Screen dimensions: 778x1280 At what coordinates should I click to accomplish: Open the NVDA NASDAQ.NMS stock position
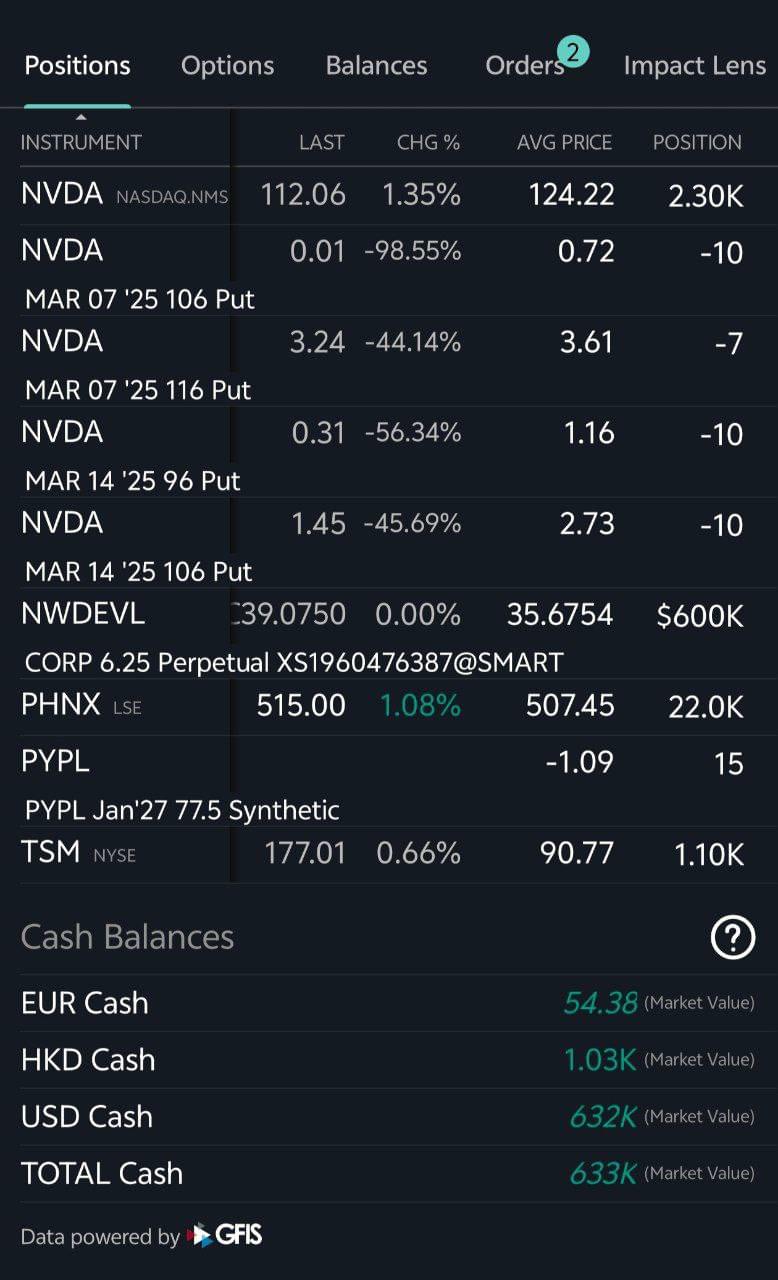click(389, 195)
